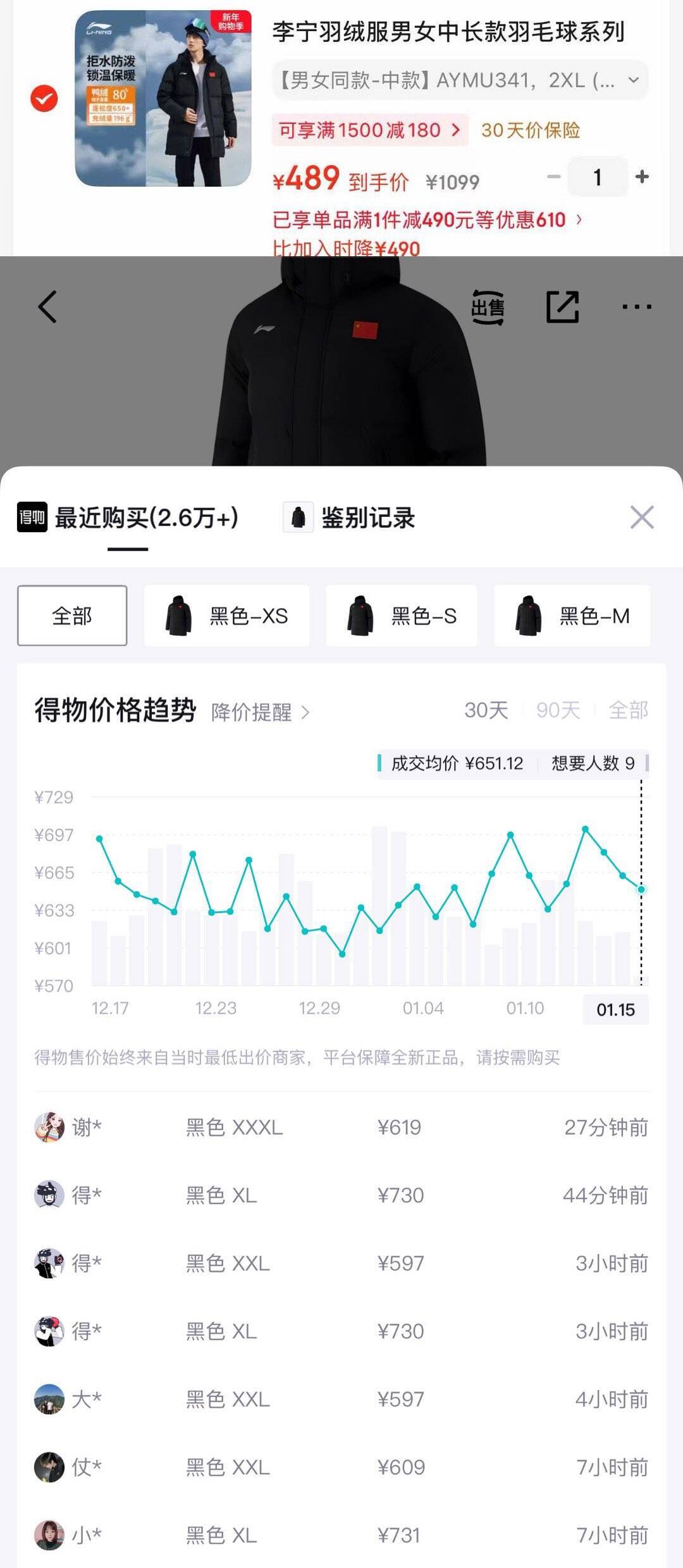683x1568 pixels.
Task: Open 降价提醒 price drop alert
Action: (x=261, y=712)
